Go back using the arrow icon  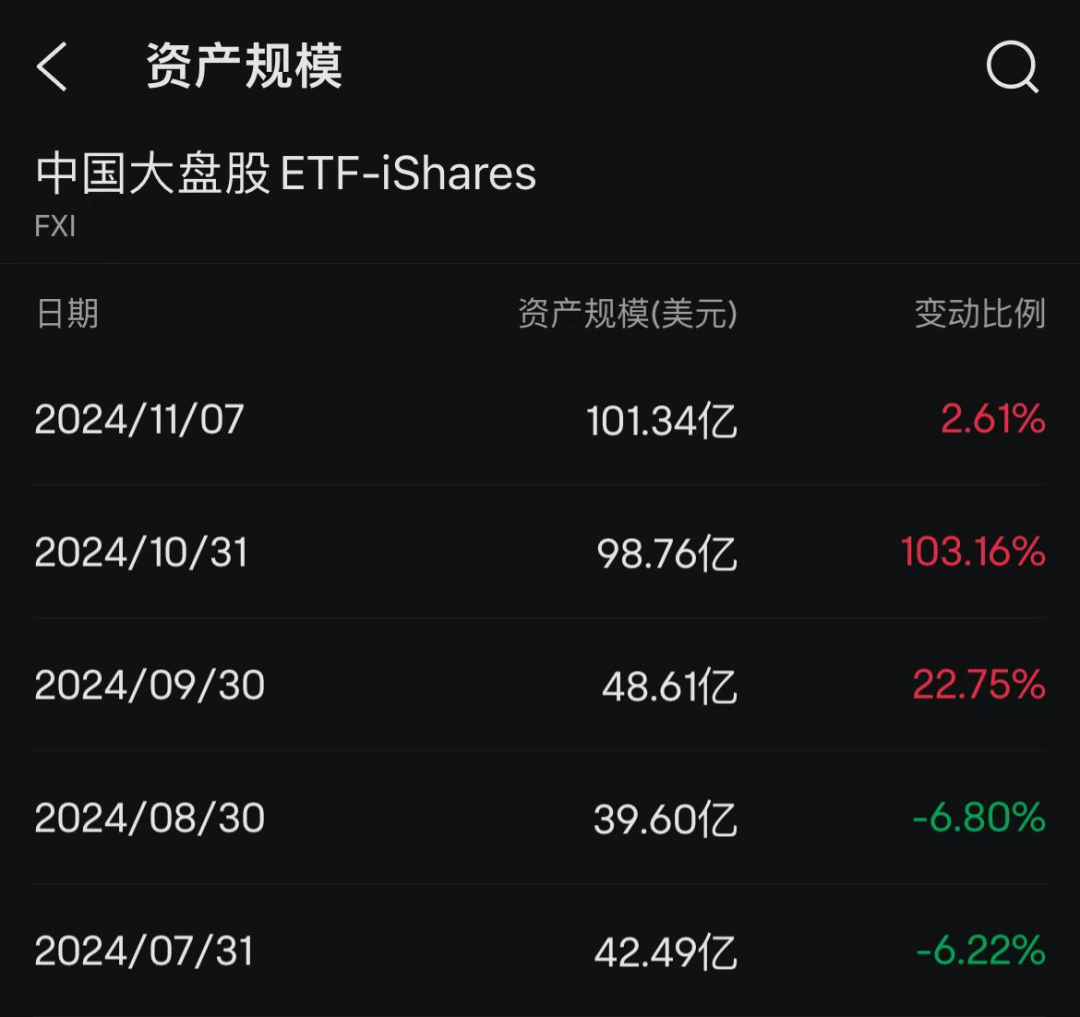tap(52, 67)
